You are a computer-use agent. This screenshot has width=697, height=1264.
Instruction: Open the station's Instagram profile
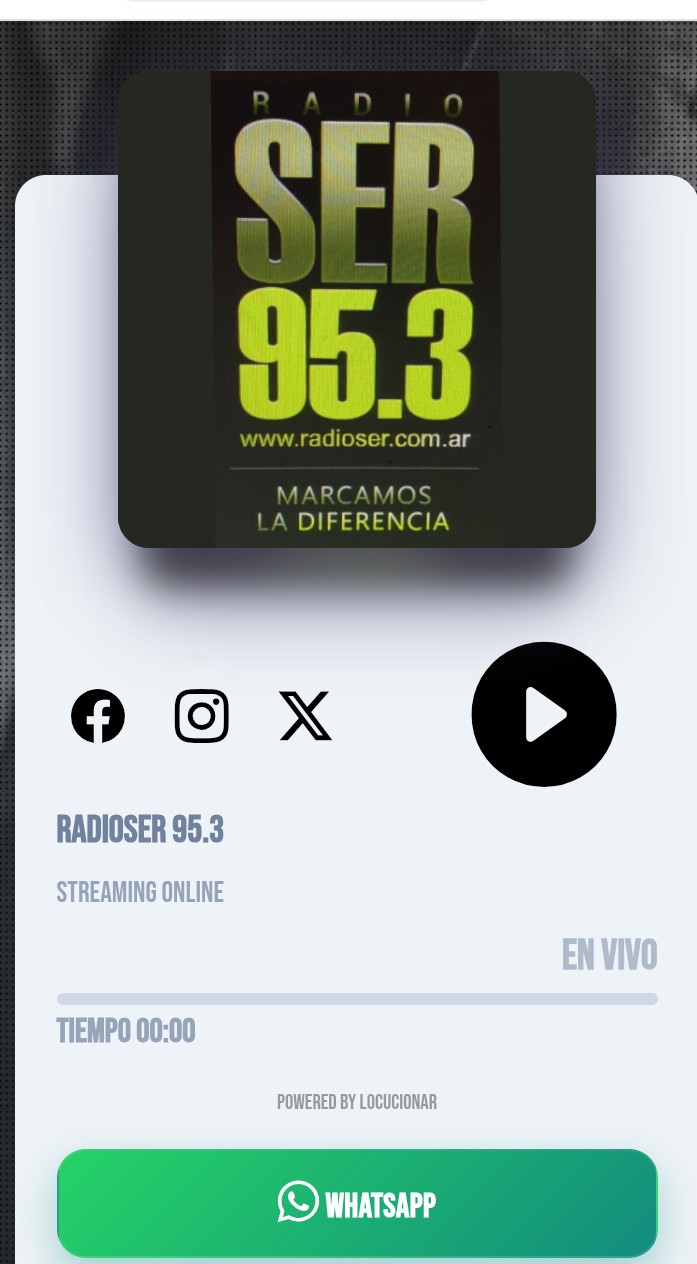(x=202, y=716)
